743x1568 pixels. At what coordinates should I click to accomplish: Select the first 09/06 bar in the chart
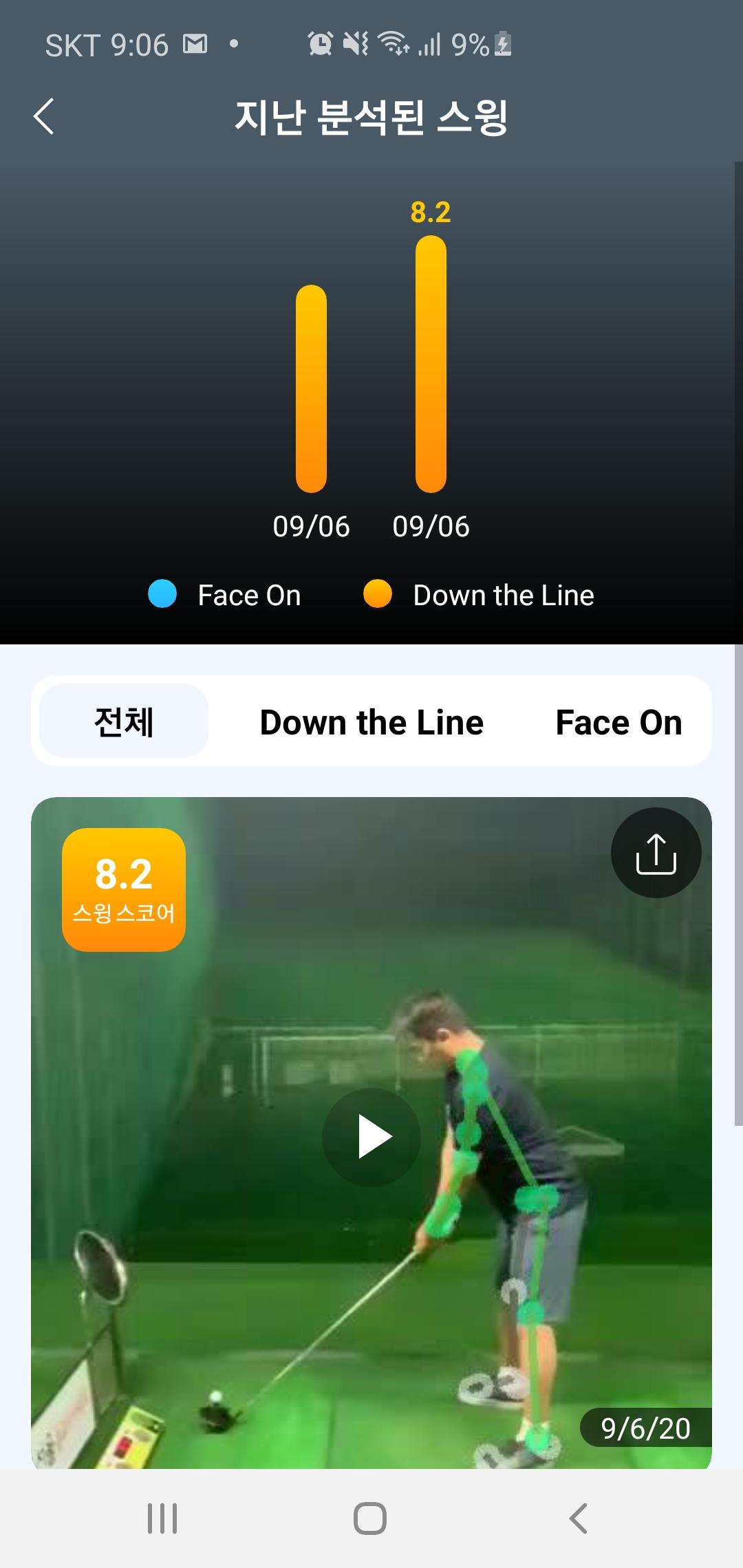(x=311, y=389)
